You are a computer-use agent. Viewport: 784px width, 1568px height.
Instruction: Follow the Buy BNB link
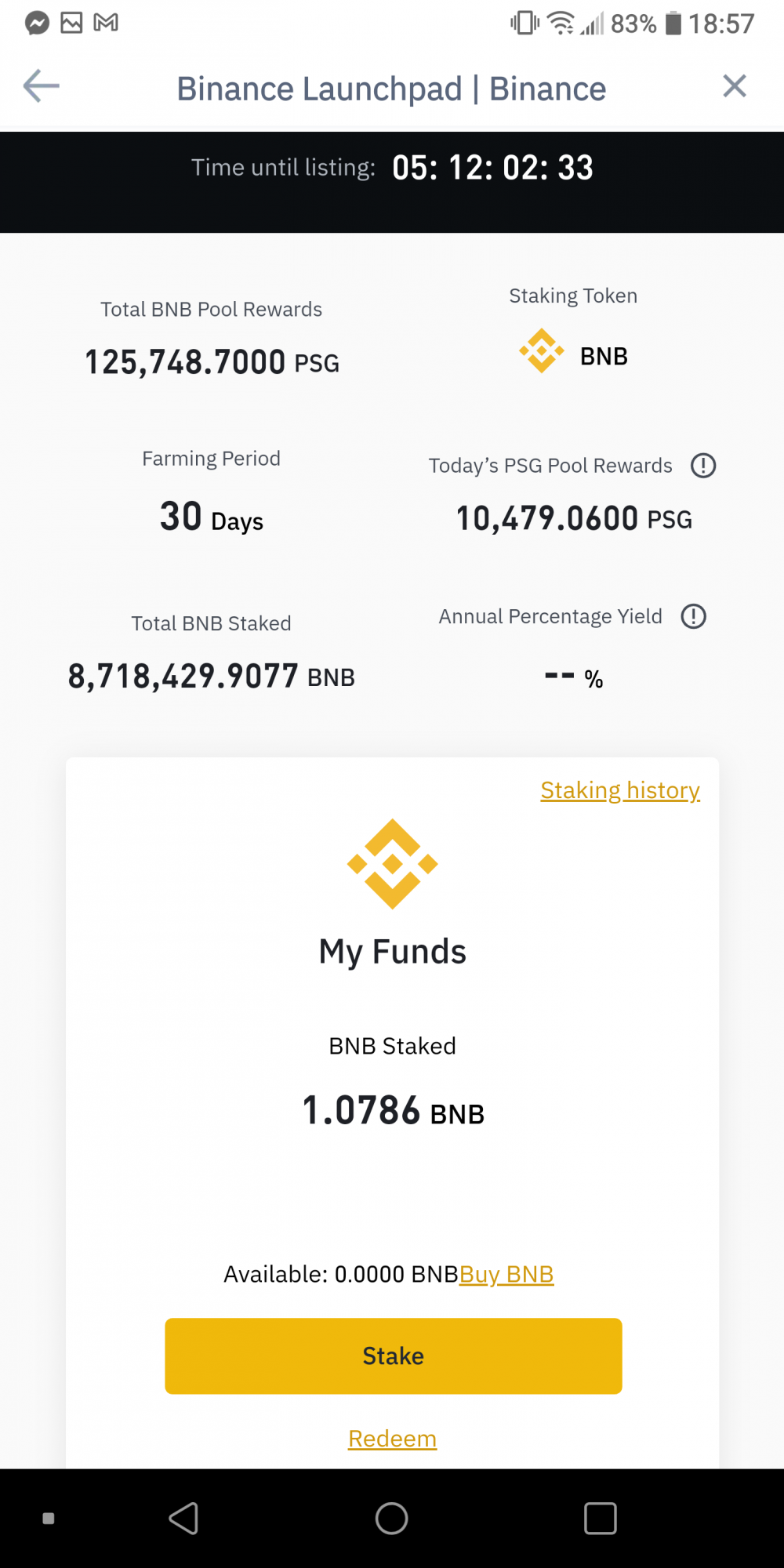506,1274
